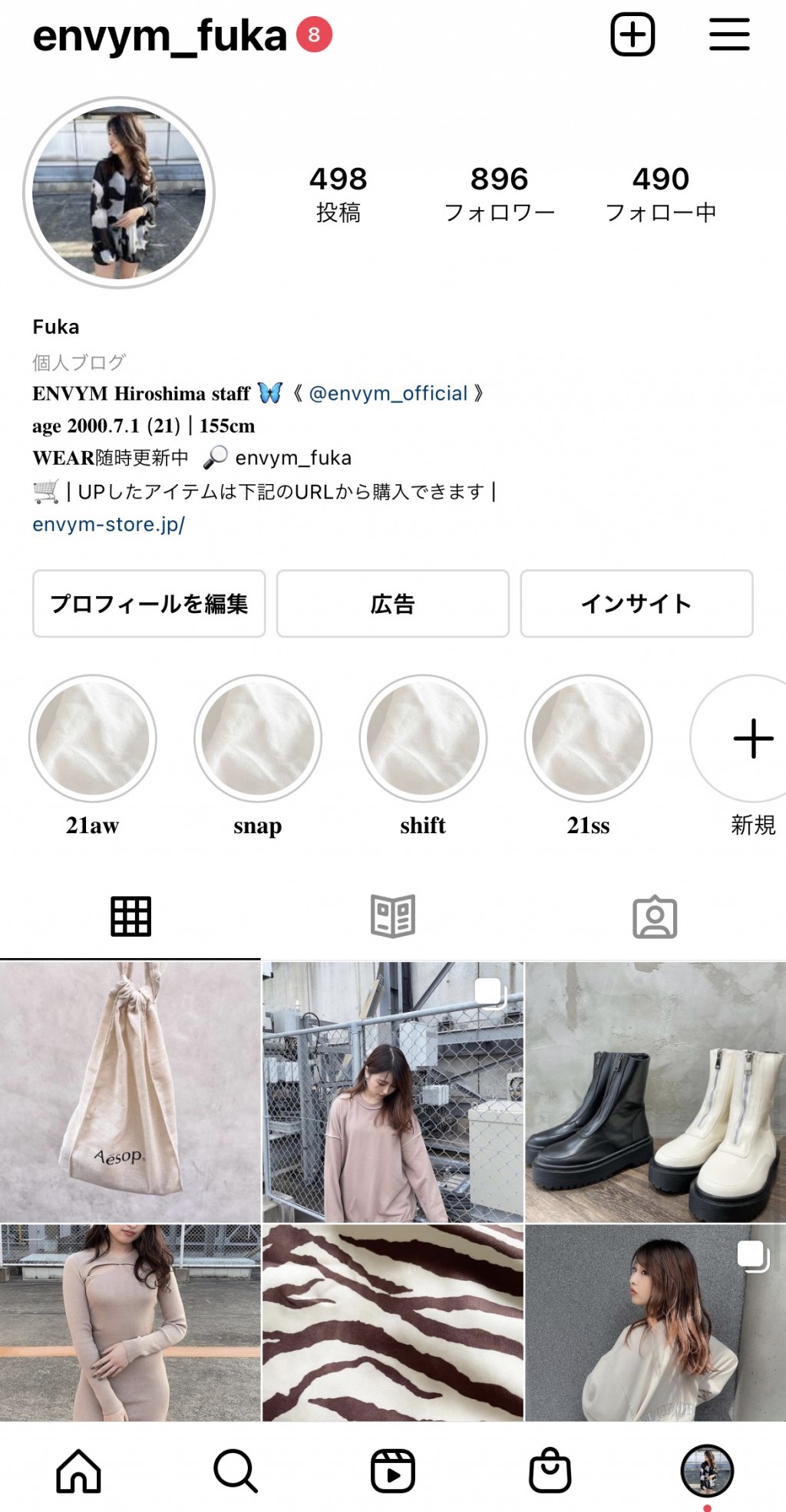Viewport: 786px width, 1512px height.
Task: Switch to the tagged photos tab
Action: coord(655,916)
